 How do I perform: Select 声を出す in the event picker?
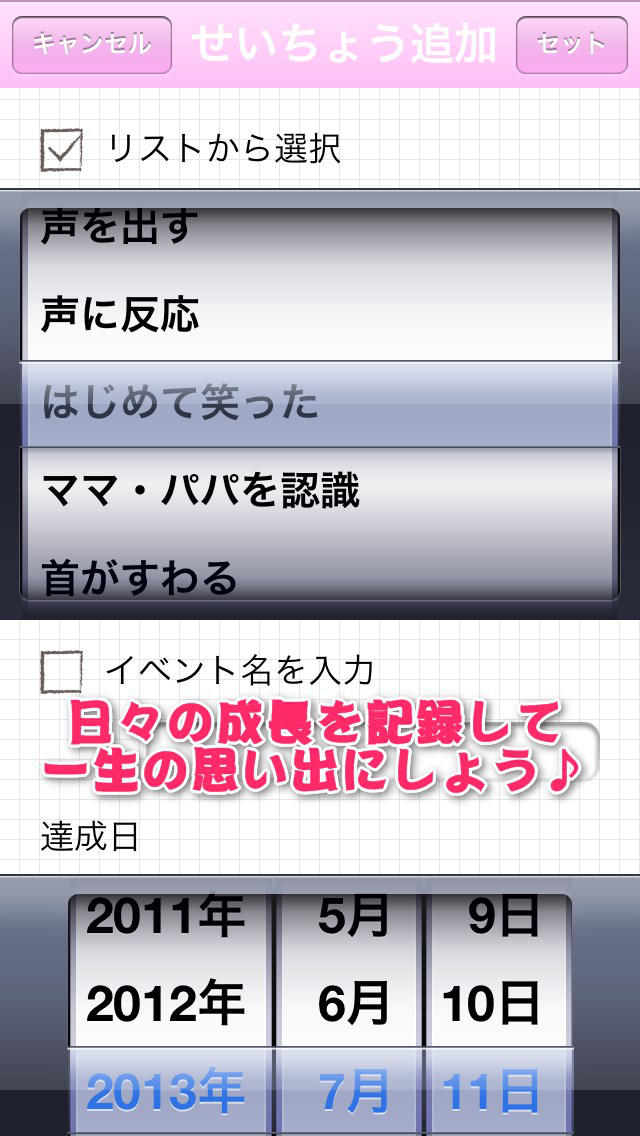coord(117,229)
